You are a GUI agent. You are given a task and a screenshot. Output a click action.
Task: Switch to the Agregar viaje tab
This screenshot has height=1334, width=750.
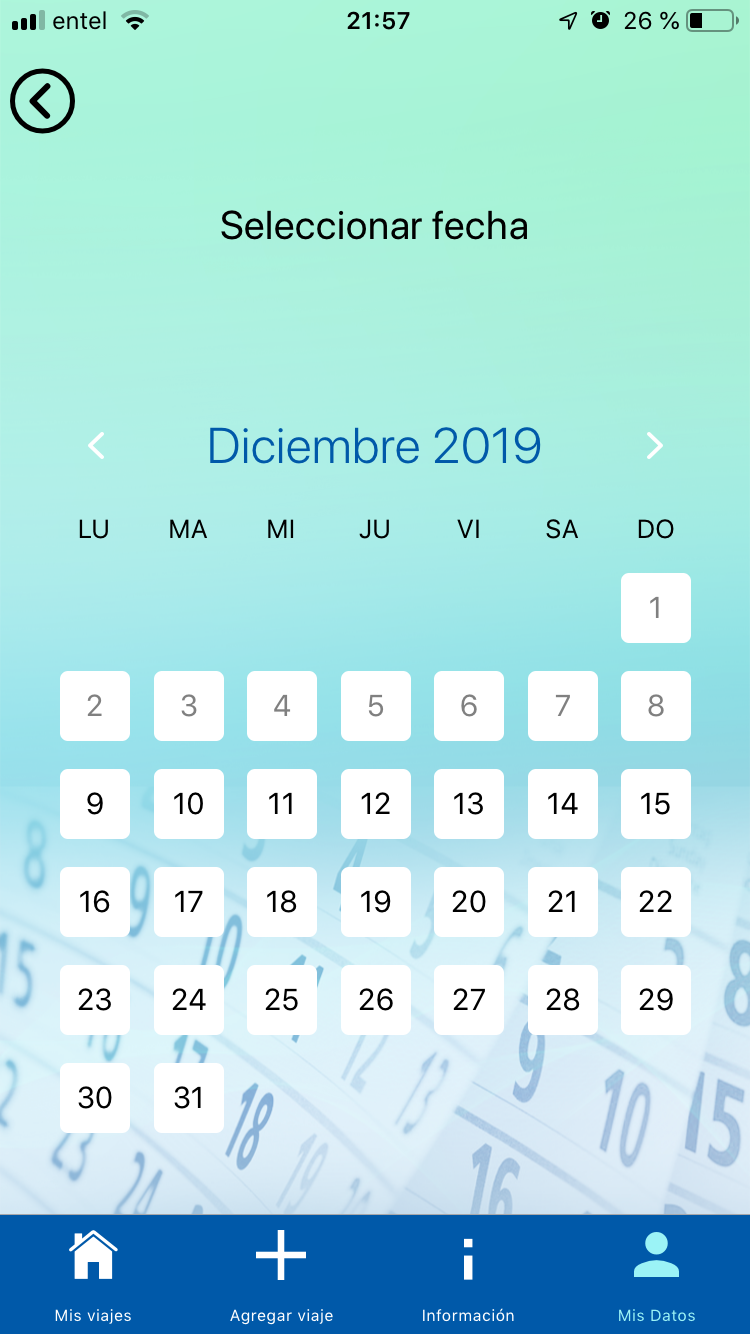pos(281,1274)
